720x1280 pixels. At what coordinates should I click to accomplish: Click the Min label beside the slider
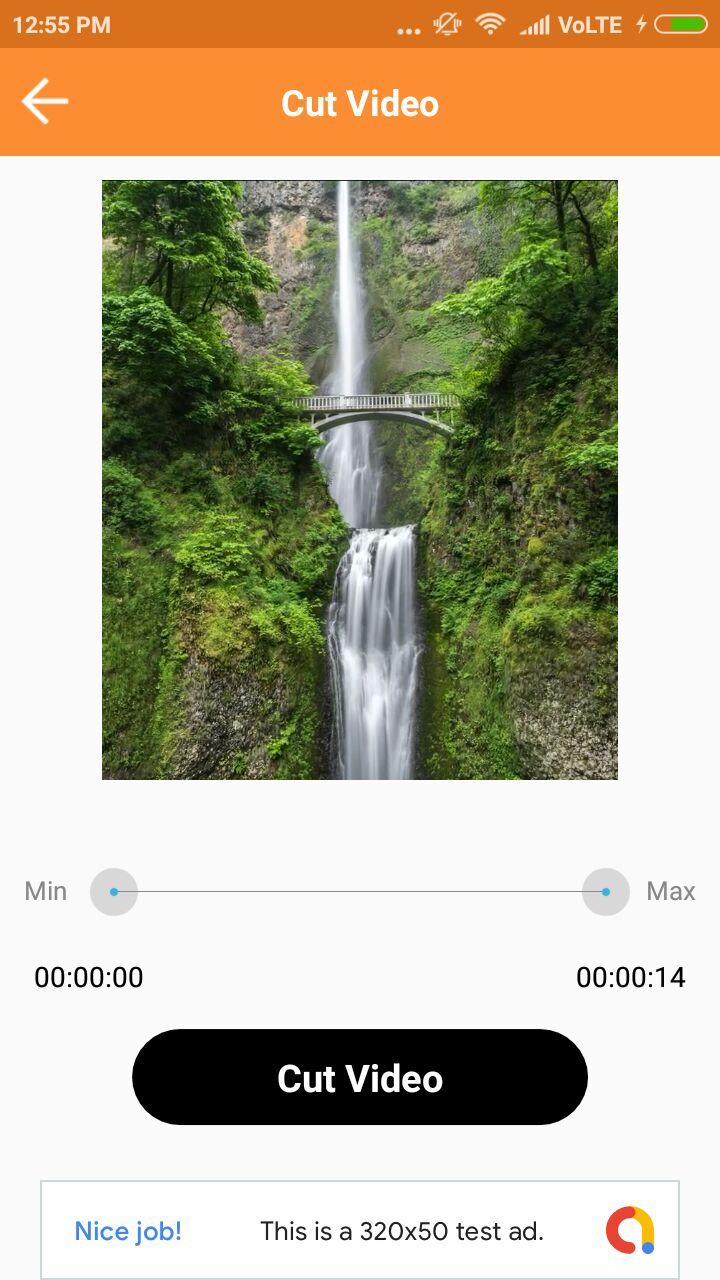click(45, 890)
